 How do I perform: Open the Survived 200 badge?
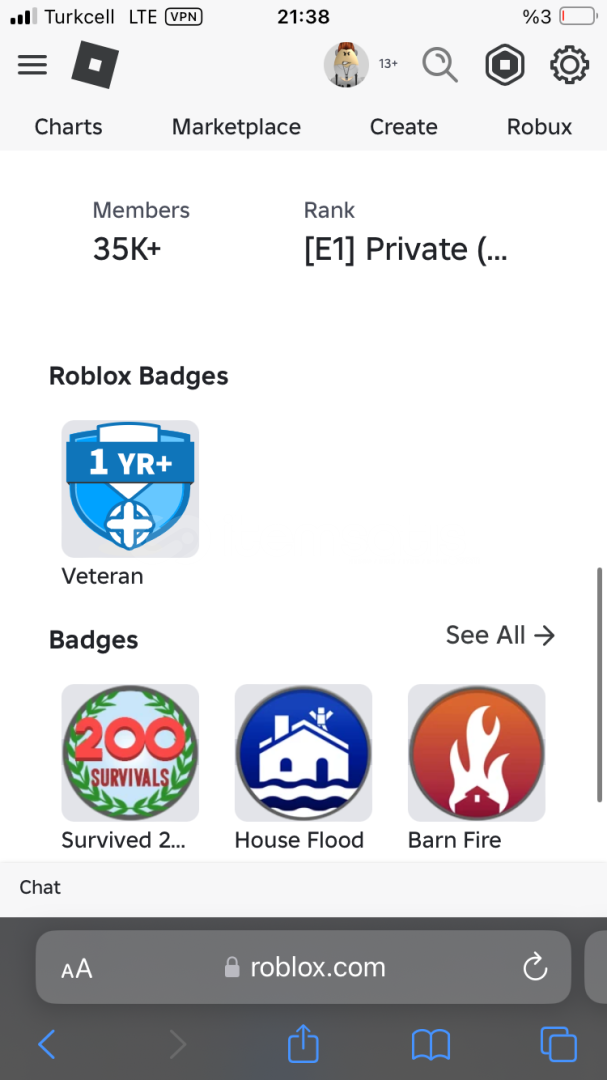tap(130, 753)
